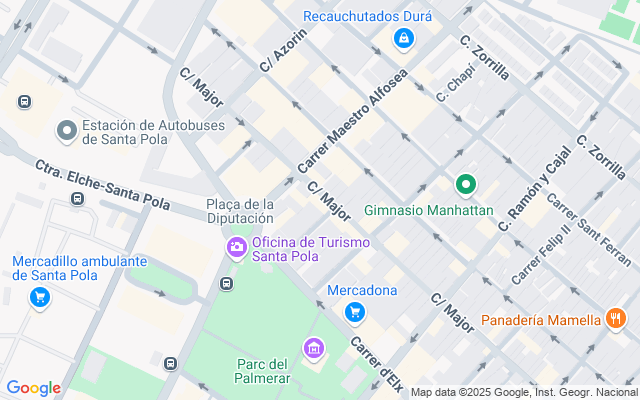Open the Oficina de Turismo Santa Pola marker
Viewport: 640px width, 400px height.
(237, 248)
